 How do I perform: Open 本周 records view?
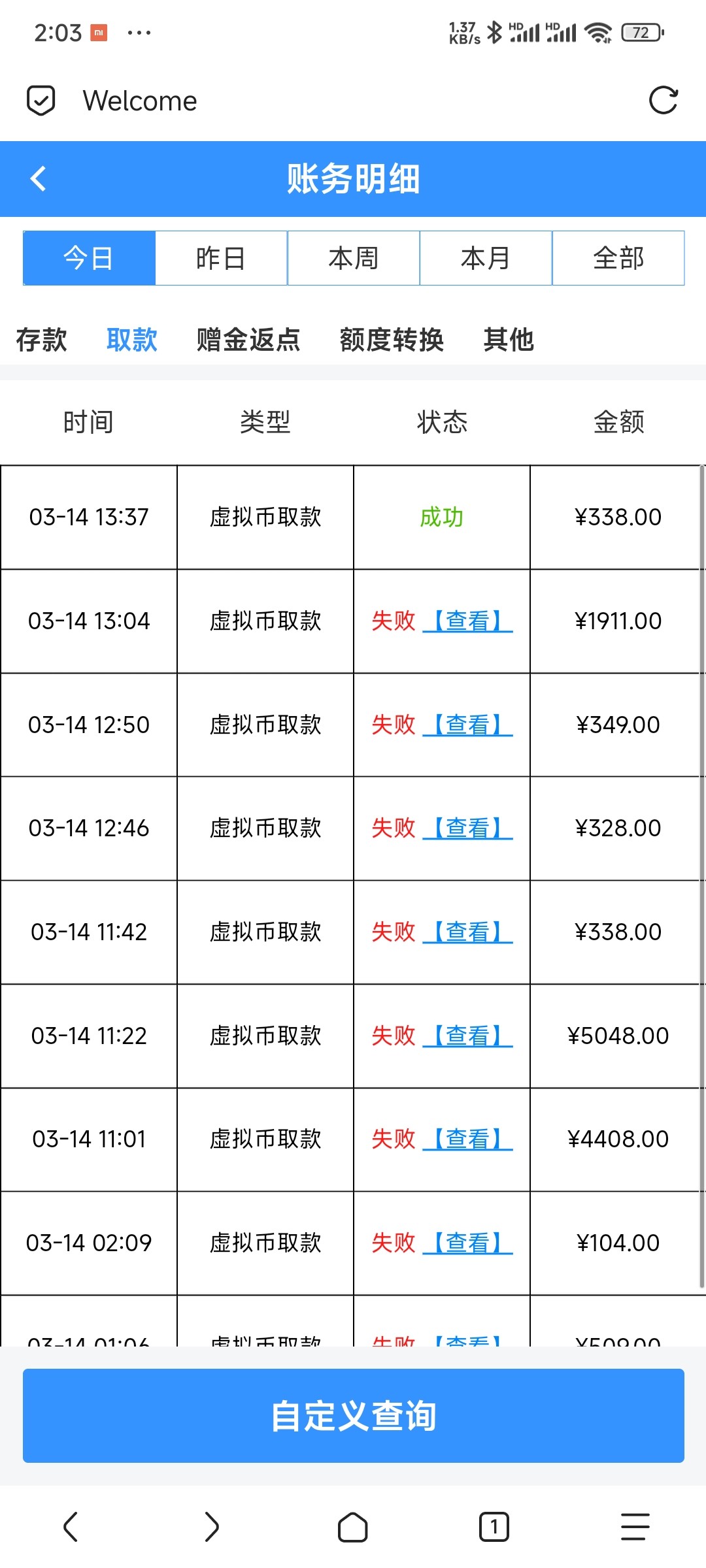(353, 257)
